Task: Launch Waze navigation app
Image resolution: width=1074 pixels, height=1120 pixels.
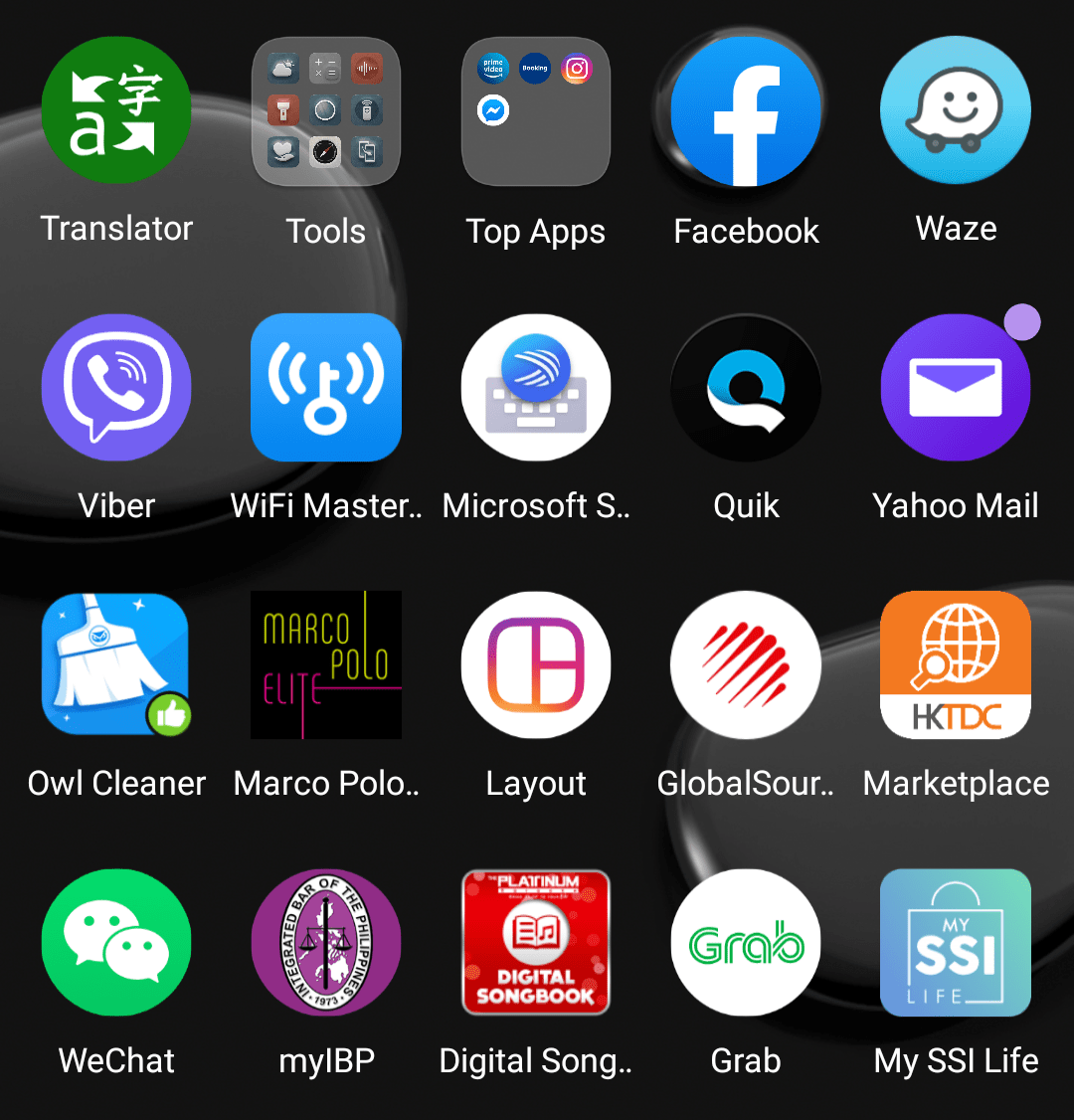Action: [956, 111]
